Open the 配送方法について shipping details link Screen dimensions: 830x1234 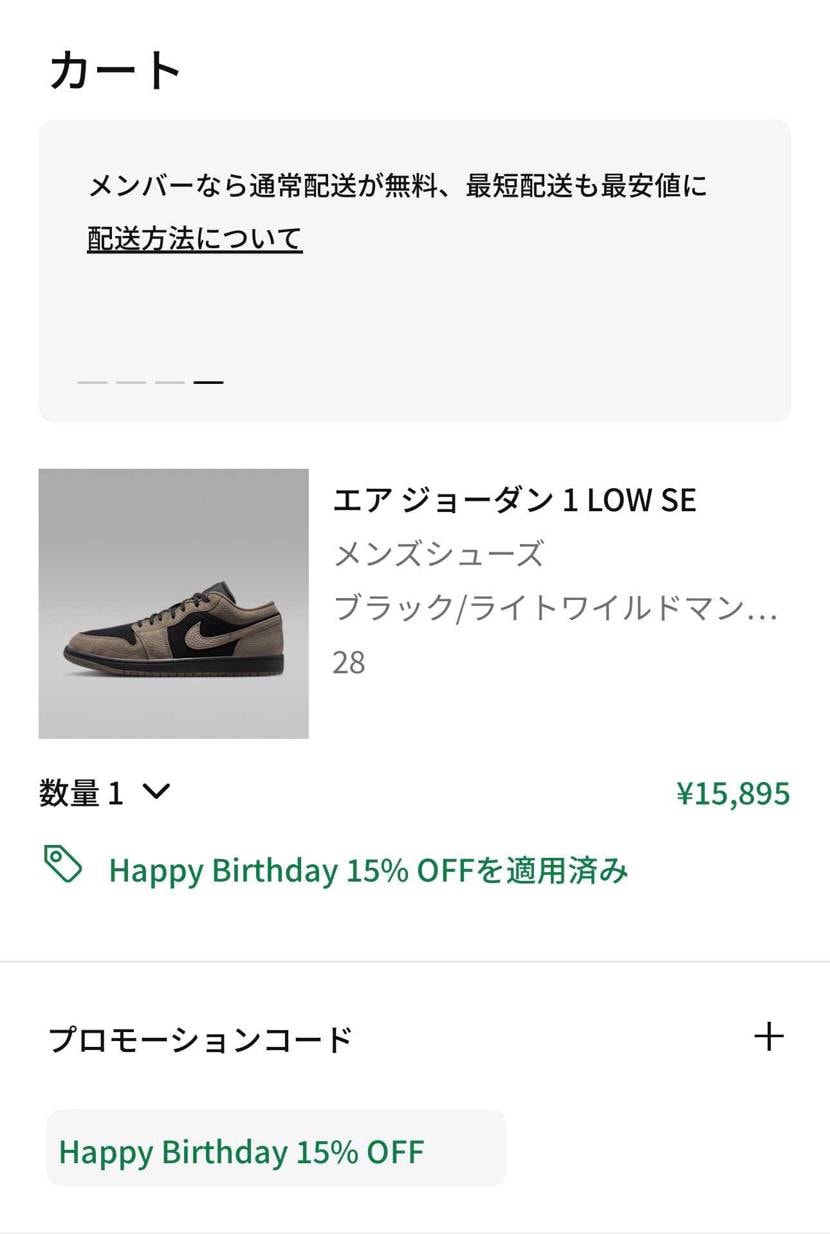(194, 238)
